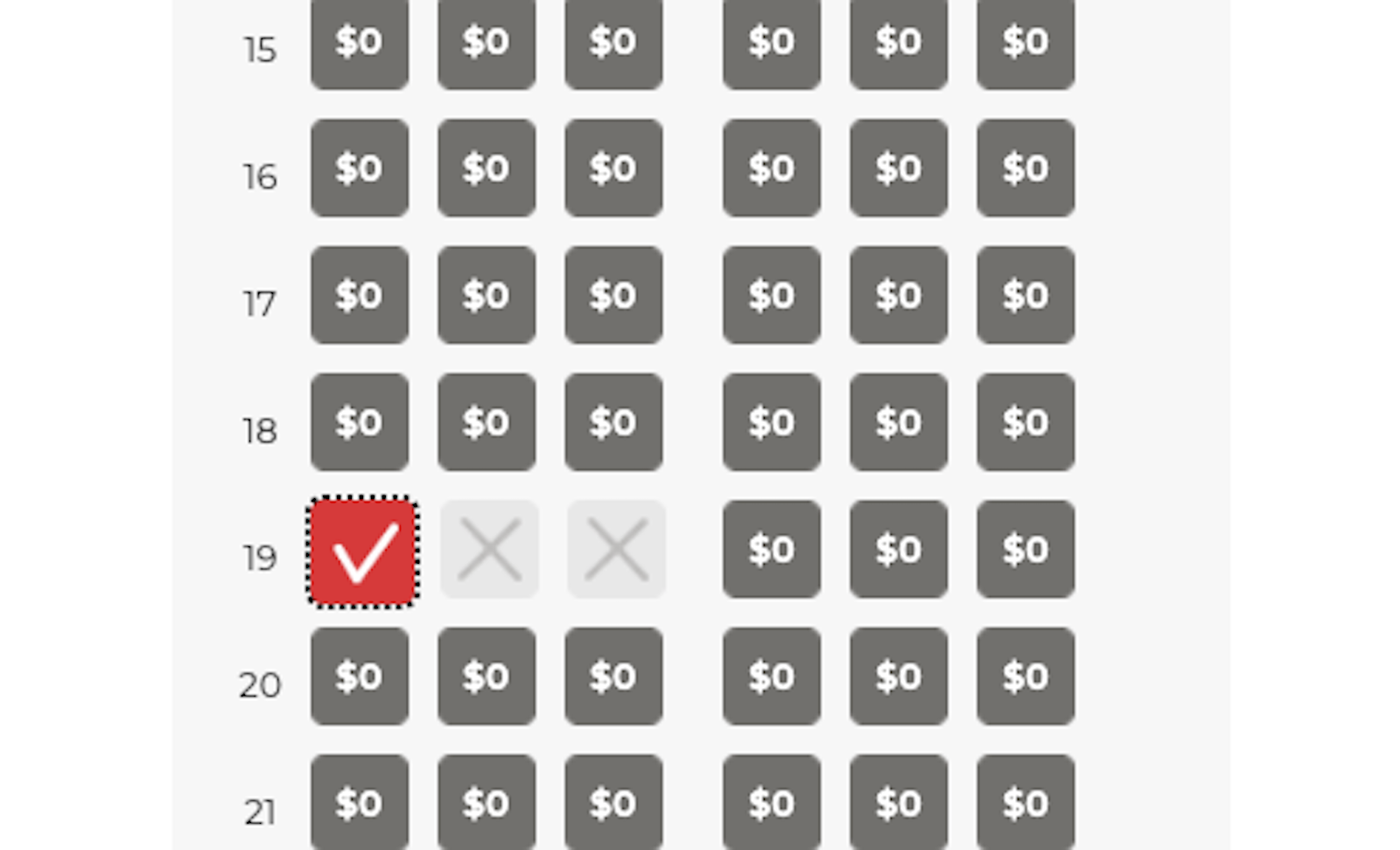Choose the fourth seat in row 19
Screen dimensions: 1400x850
[x=772, y=549]
